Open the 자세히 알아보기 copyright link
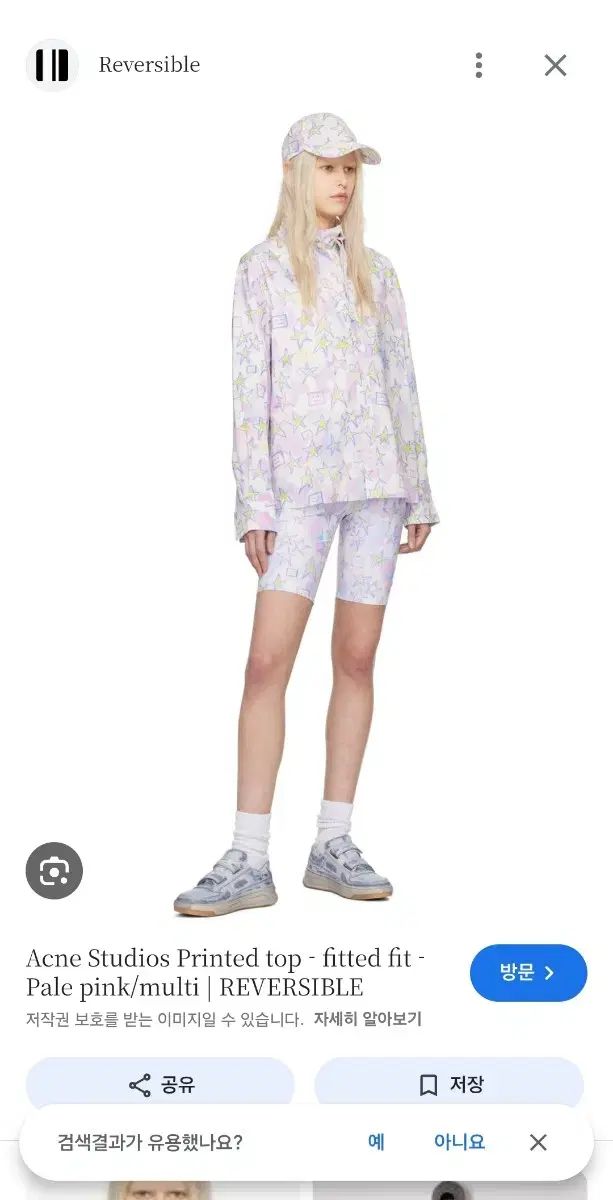Screen dimensions: 613x1200 367,1020
